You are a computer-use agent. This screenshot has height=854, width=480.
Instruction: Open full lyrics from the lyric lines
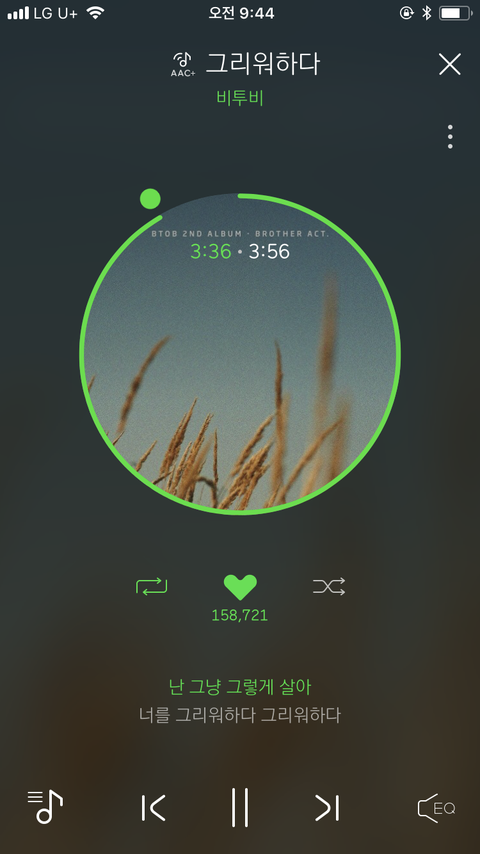pyautogui.click(x=240, y=701)
